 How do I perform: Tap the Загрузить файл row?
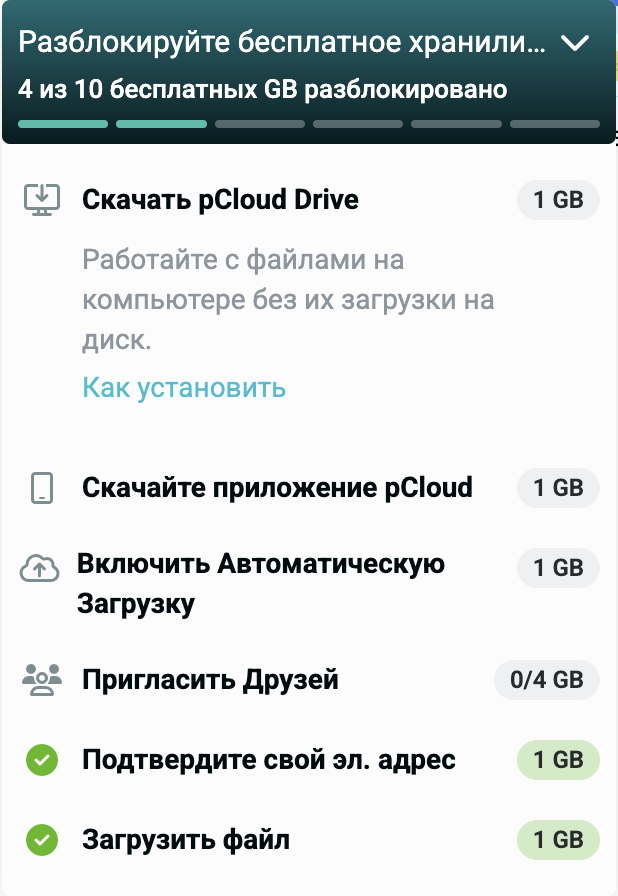click(x=186, y=839)
